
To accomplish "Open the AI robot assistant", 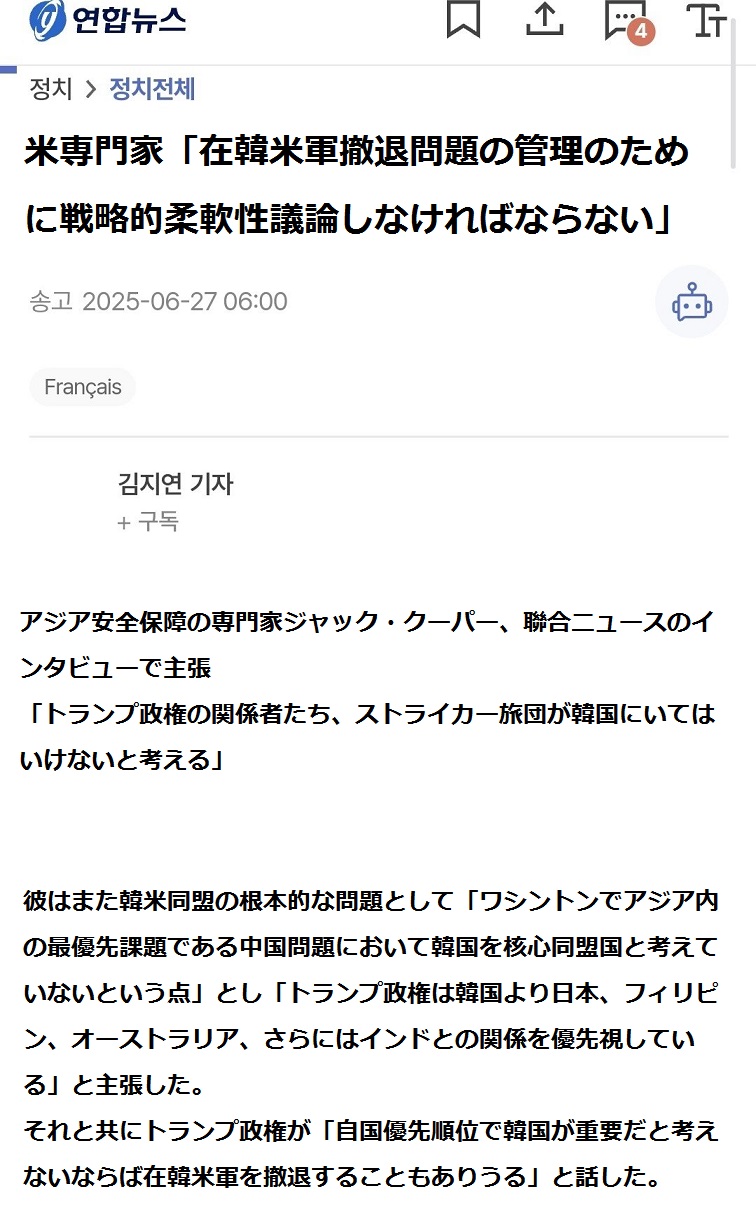I will pos(691,302).
